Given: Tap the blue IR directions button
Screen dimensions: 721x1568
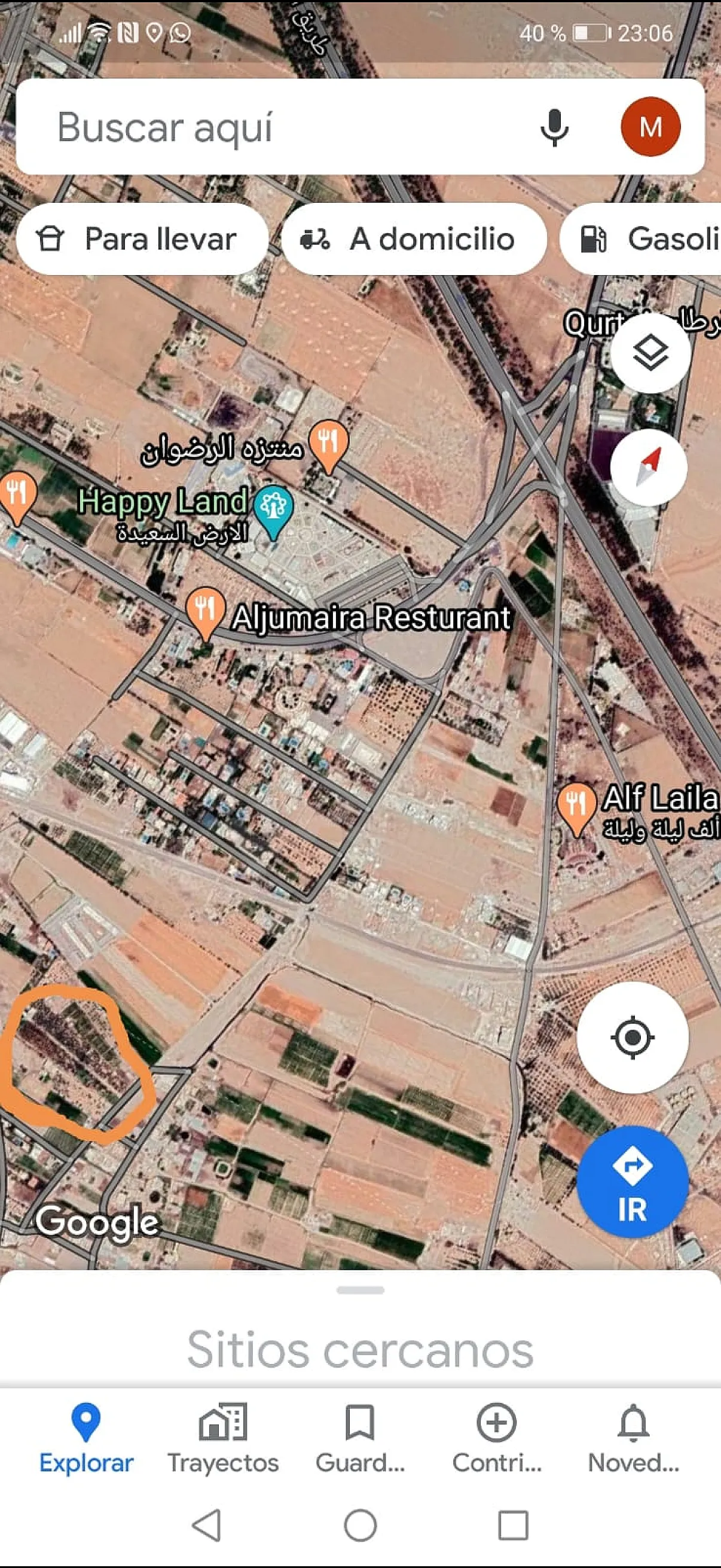Looking at the screenshot, I should coord(633,1182).
